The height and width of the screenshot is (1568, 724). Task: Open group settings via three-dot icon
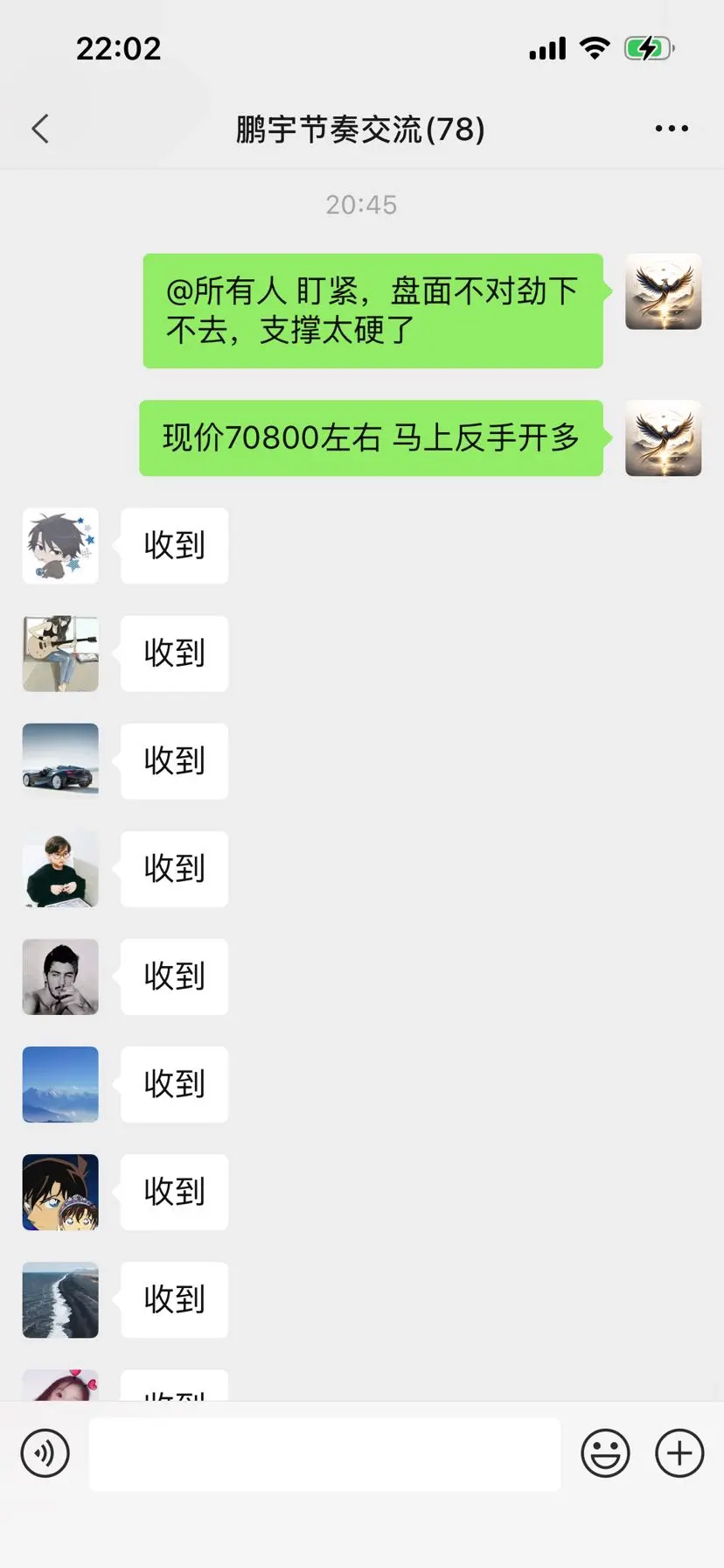click(x=672, y=128)
